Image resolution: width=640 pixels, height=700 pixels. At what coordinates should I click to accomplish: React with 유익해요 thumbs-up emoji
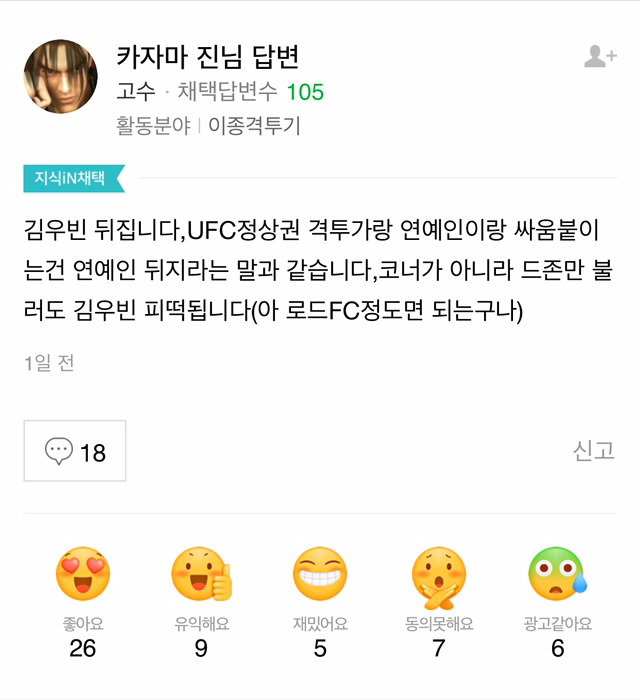coord(201,577)
